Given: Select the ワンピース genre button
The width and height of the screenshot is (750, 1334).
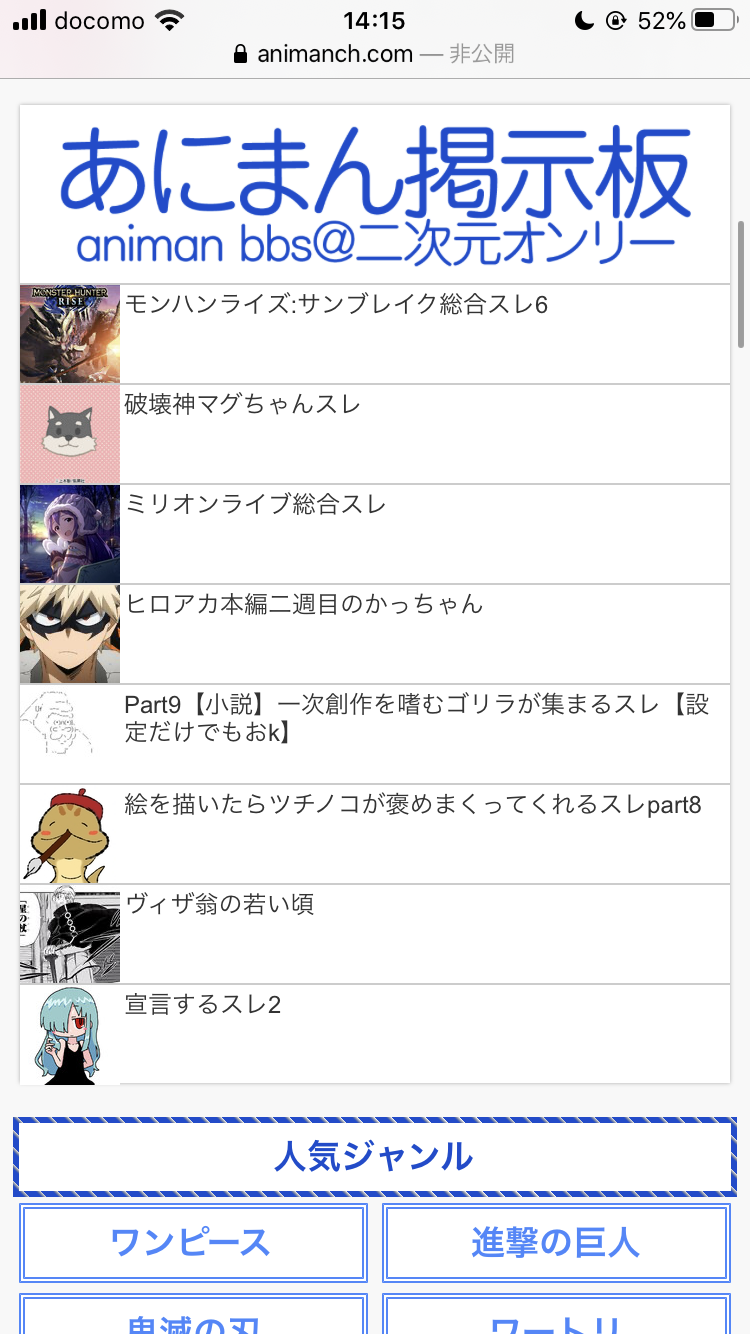Looking at the screenshot, I should (193, 1243).
